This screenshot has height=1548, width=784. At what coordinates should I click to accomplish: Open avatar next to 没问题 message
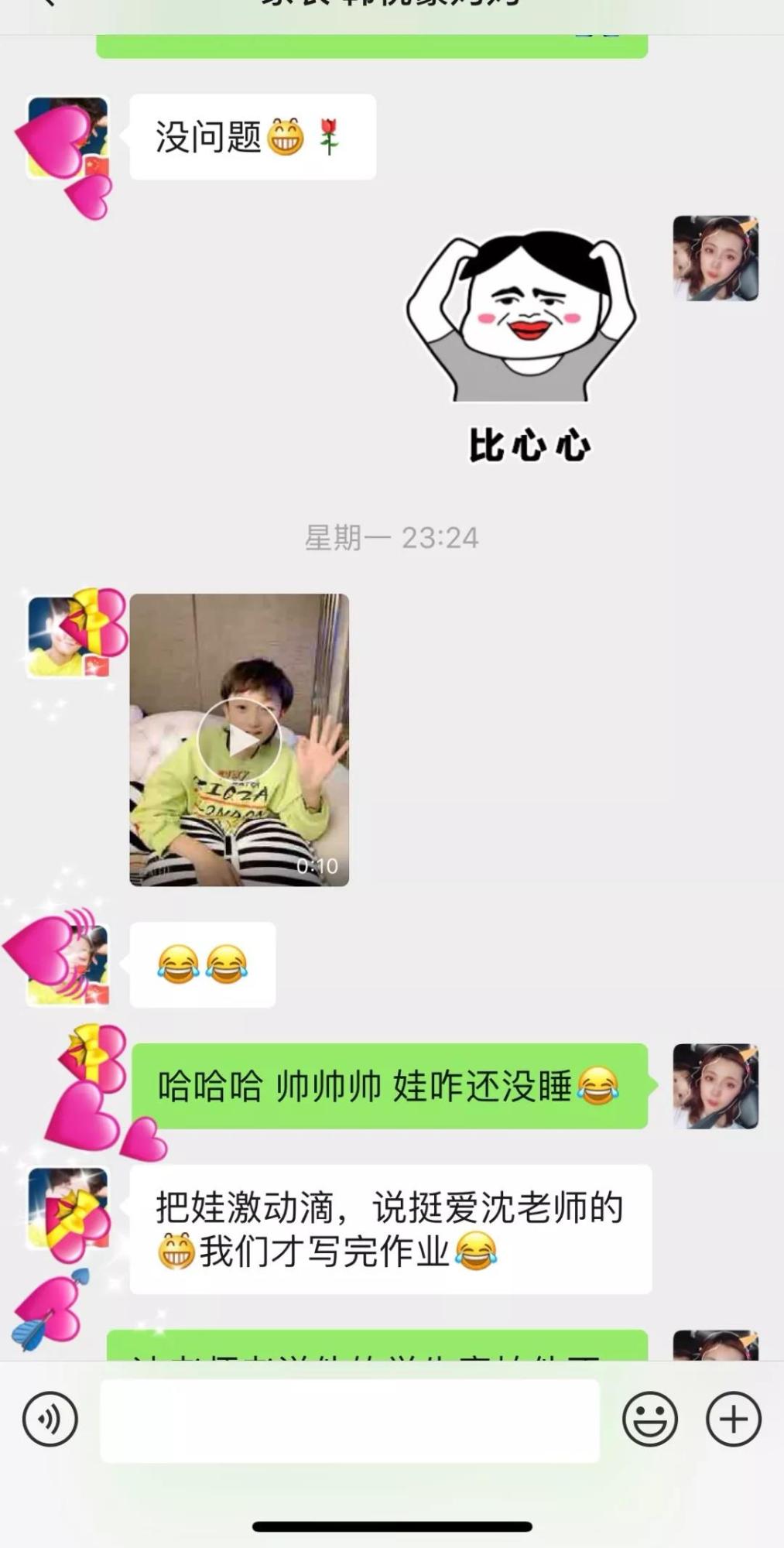pyautogui.click(x=68, y=138)
